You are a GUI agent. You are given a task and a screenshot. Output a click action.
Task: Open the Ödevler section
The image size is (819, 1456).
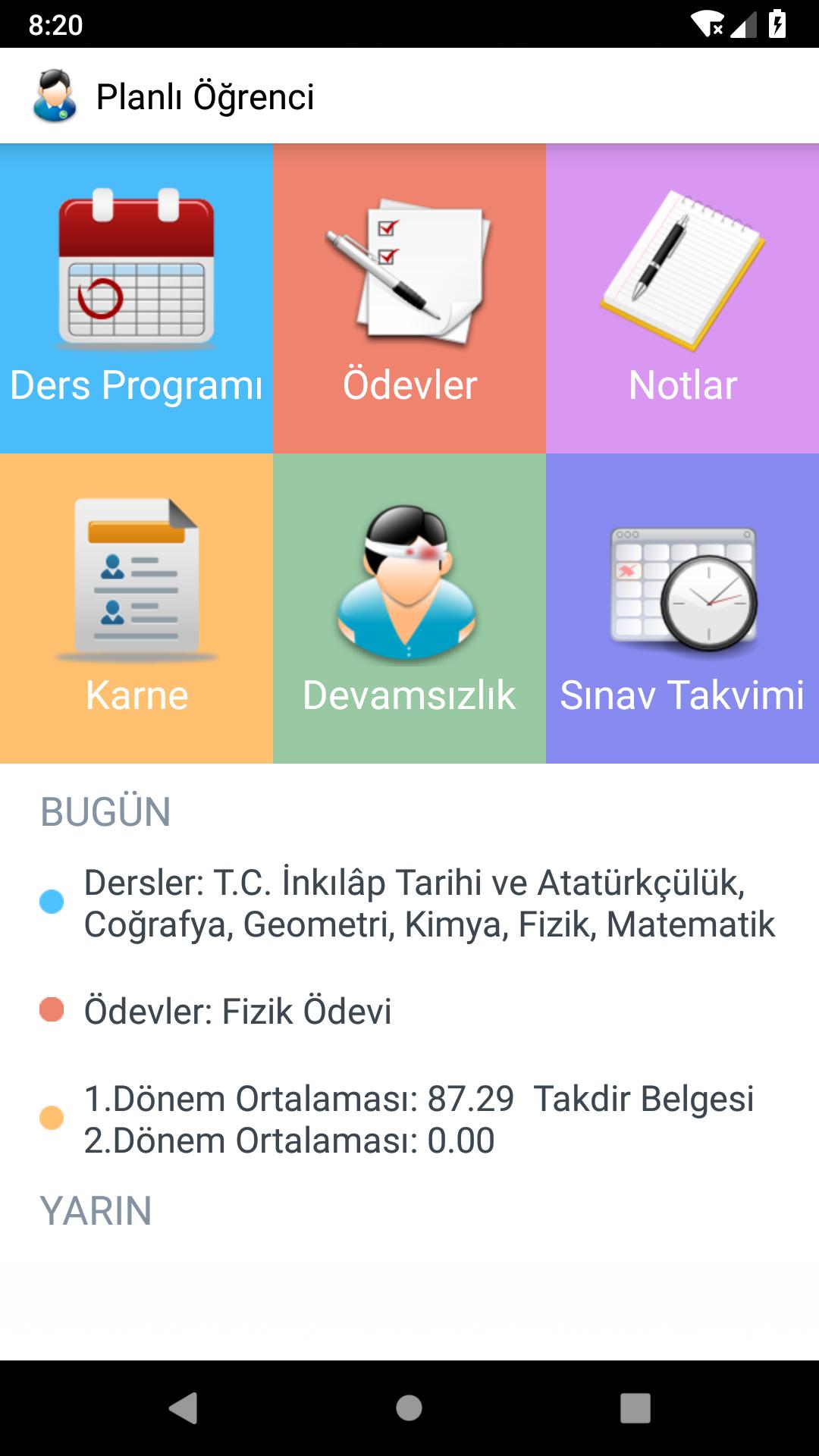coord(409,298)
